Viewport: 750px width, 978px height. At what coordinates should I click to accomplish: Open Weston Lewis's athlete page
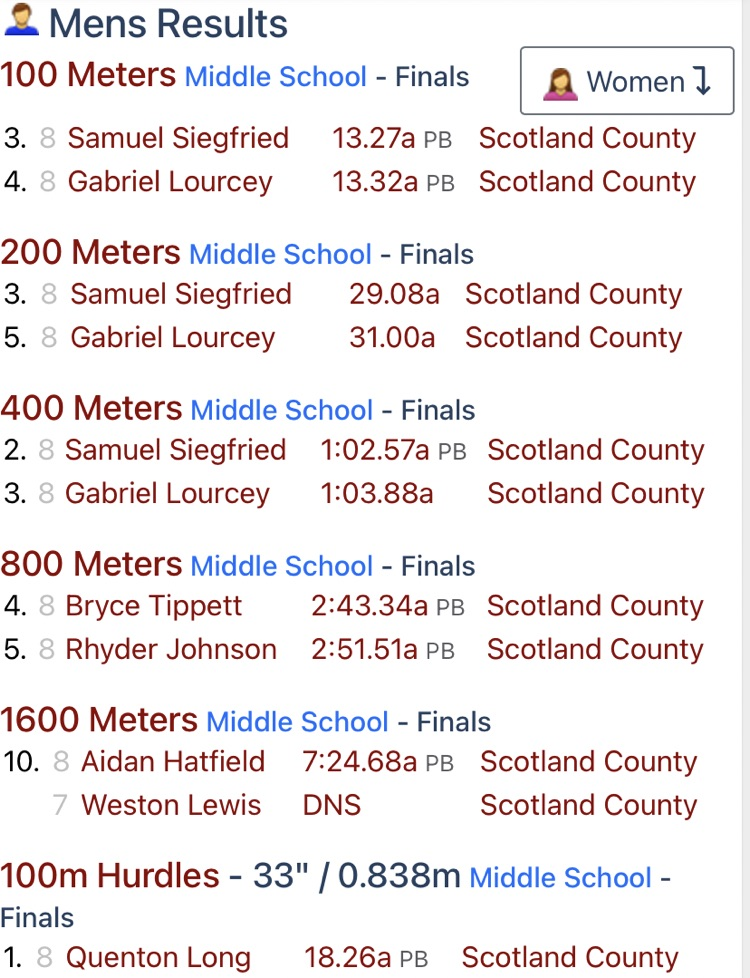tap(171, 806)
